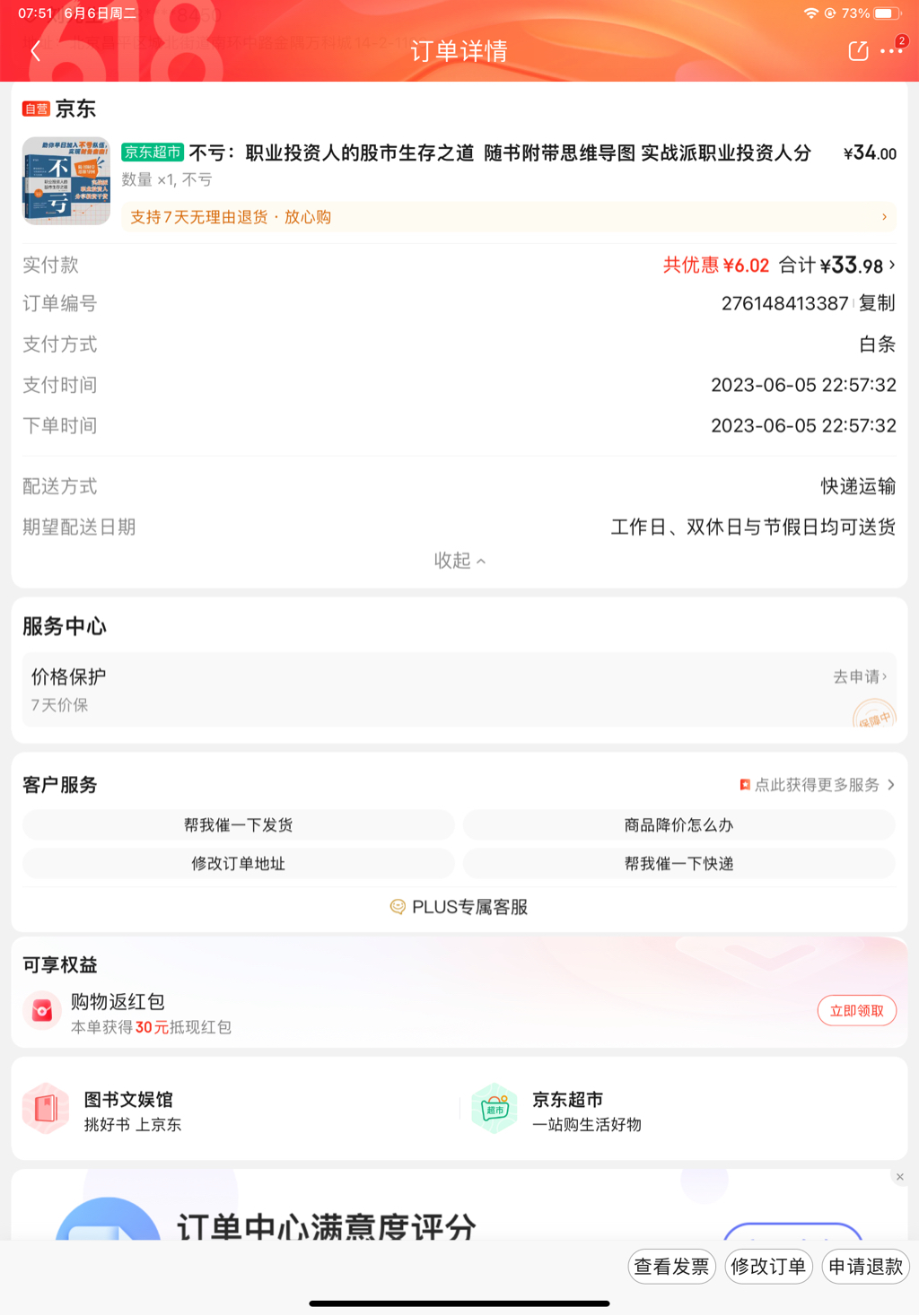
Task: Claim red packet with 立即领取
Action: (x=856, y=1011)
